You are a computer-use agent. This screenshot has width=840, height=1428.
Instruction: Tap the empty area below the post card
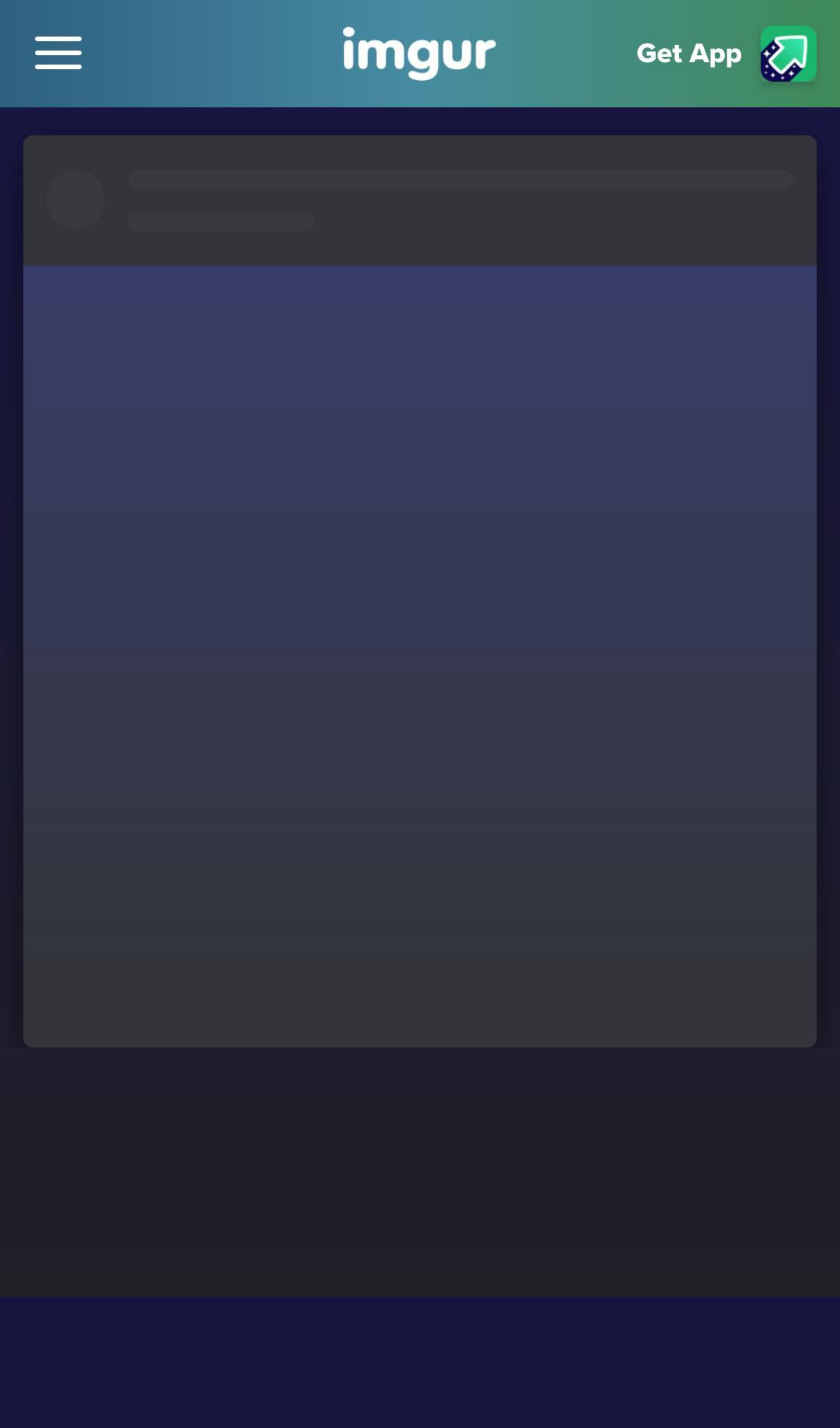(420, 1167)
